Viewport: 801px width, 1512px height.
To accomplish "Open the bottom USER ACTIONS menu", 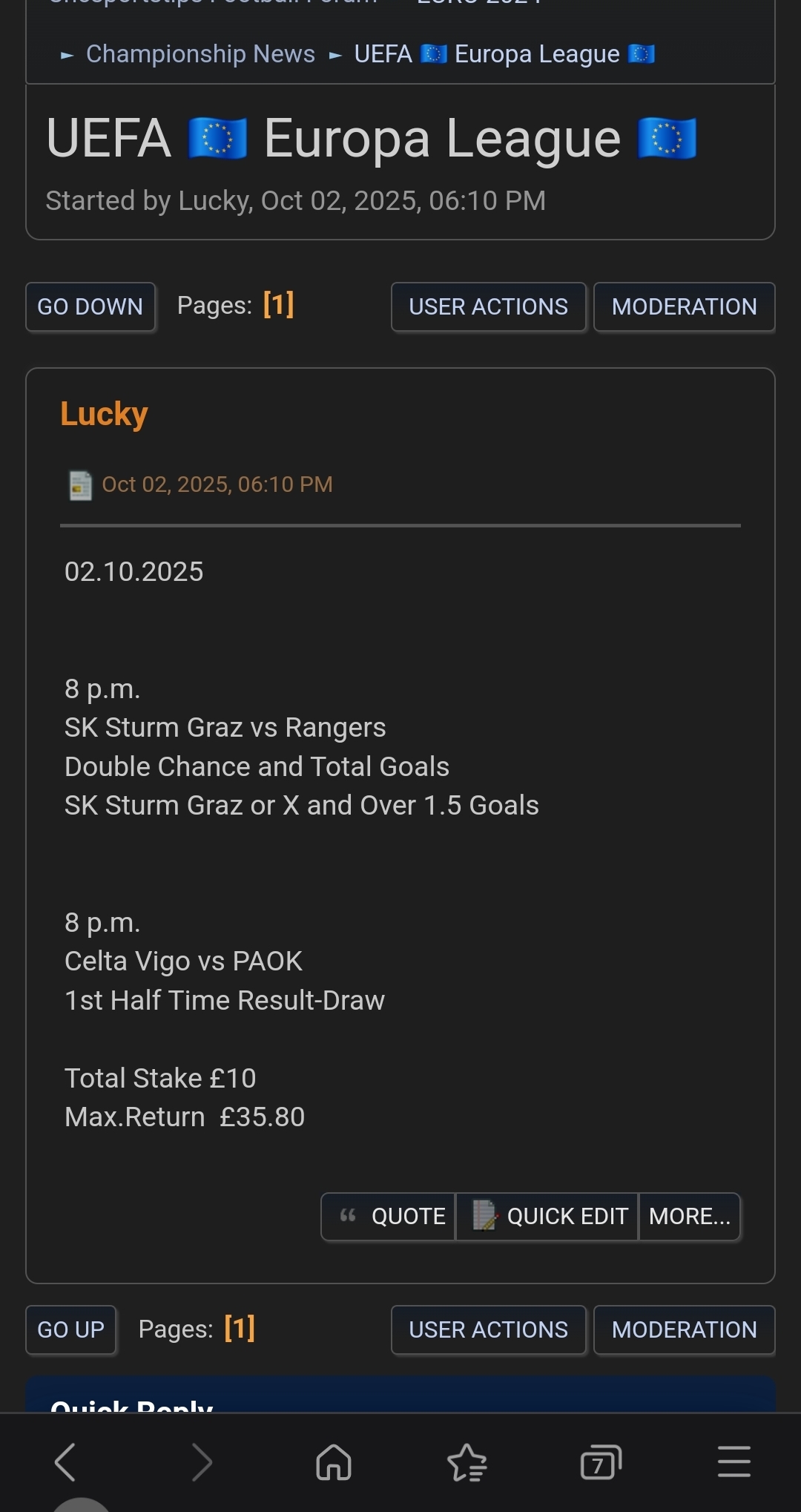I will tap(488, 1329).
